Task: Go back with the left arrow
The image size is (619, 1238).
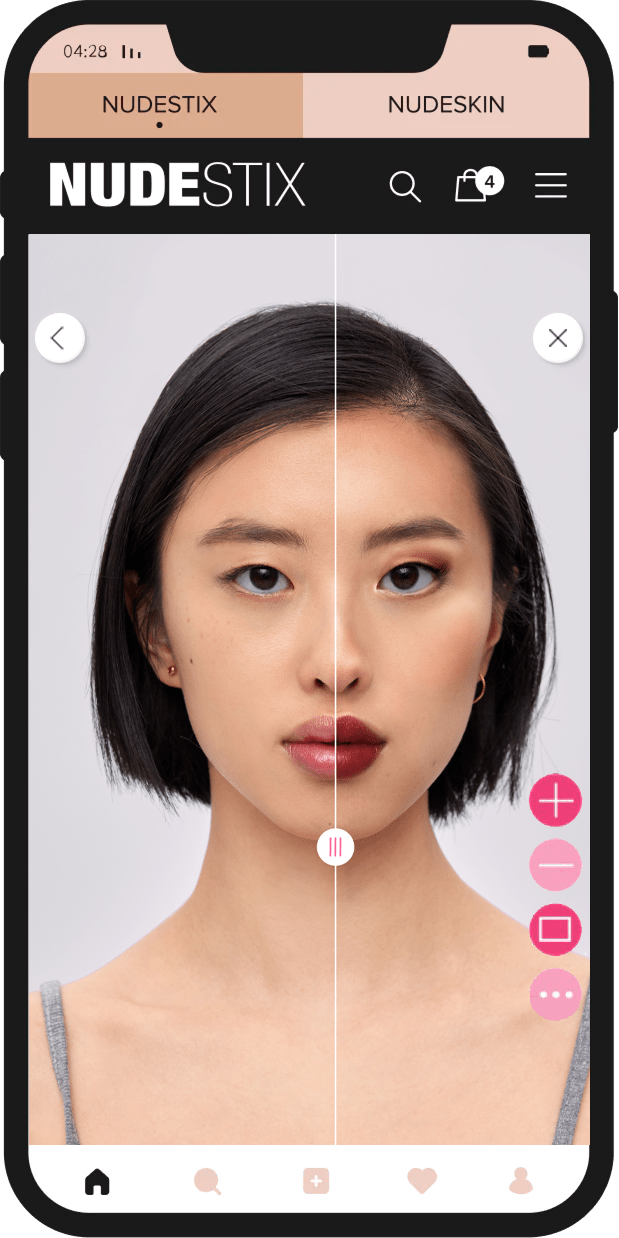Action: point(59,338)
